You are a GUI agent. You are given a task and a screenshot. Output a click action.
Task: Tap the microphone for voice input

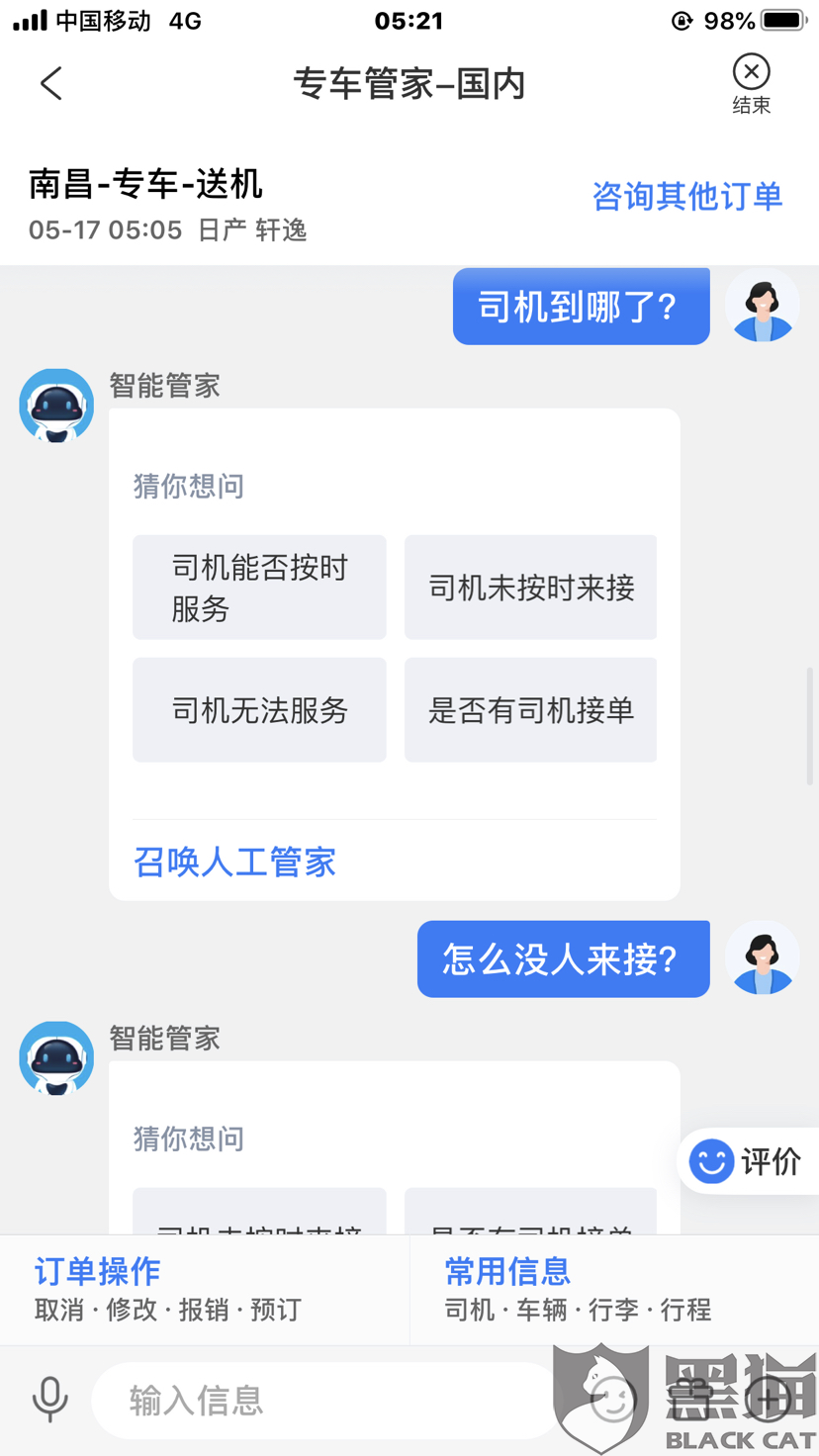pyautogui.click(x=49, y=1400)
